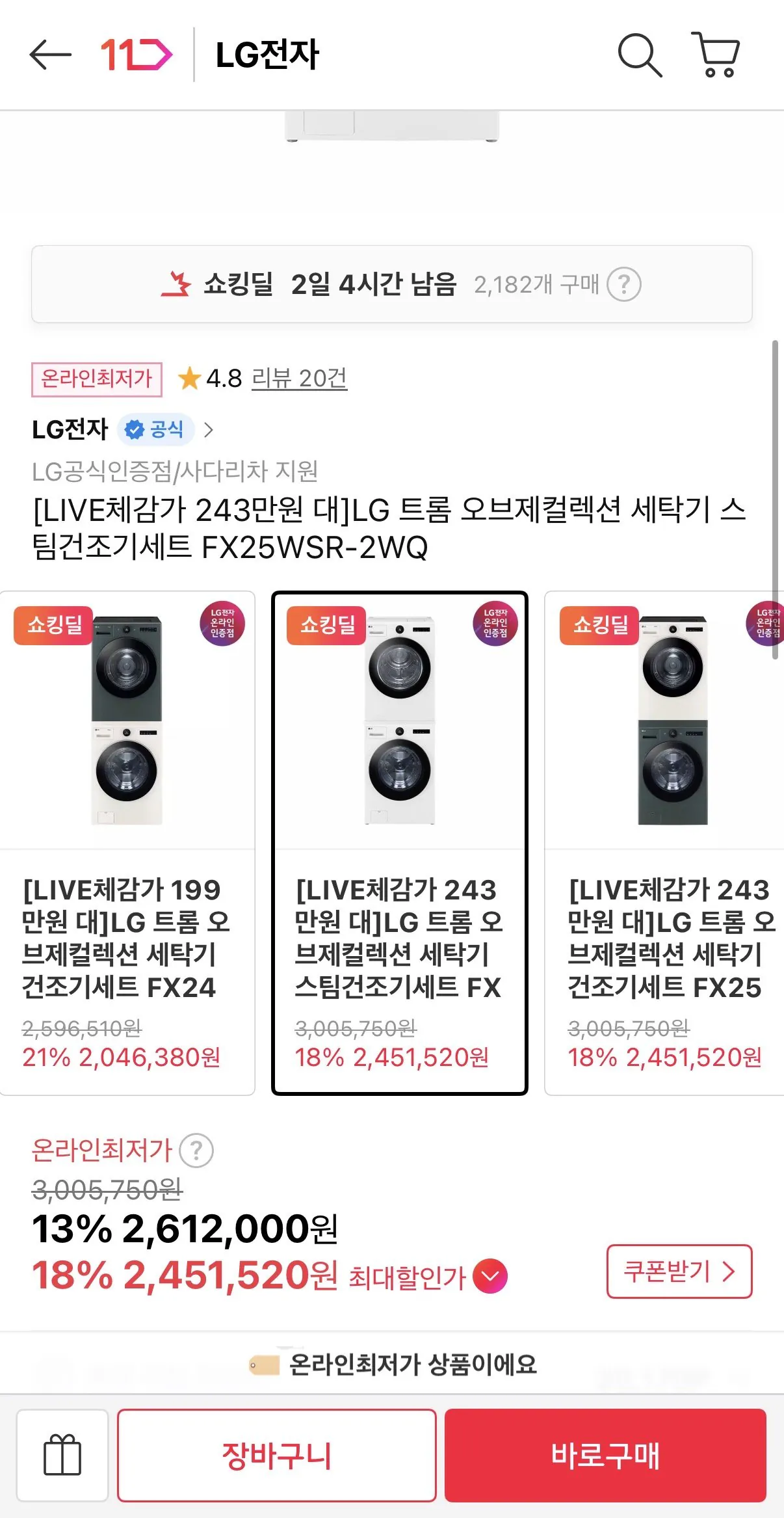Select the FX24 washer dryer set option
Image resolution: width=784 pixels, height=1518 pixels.
coord(128,839)
